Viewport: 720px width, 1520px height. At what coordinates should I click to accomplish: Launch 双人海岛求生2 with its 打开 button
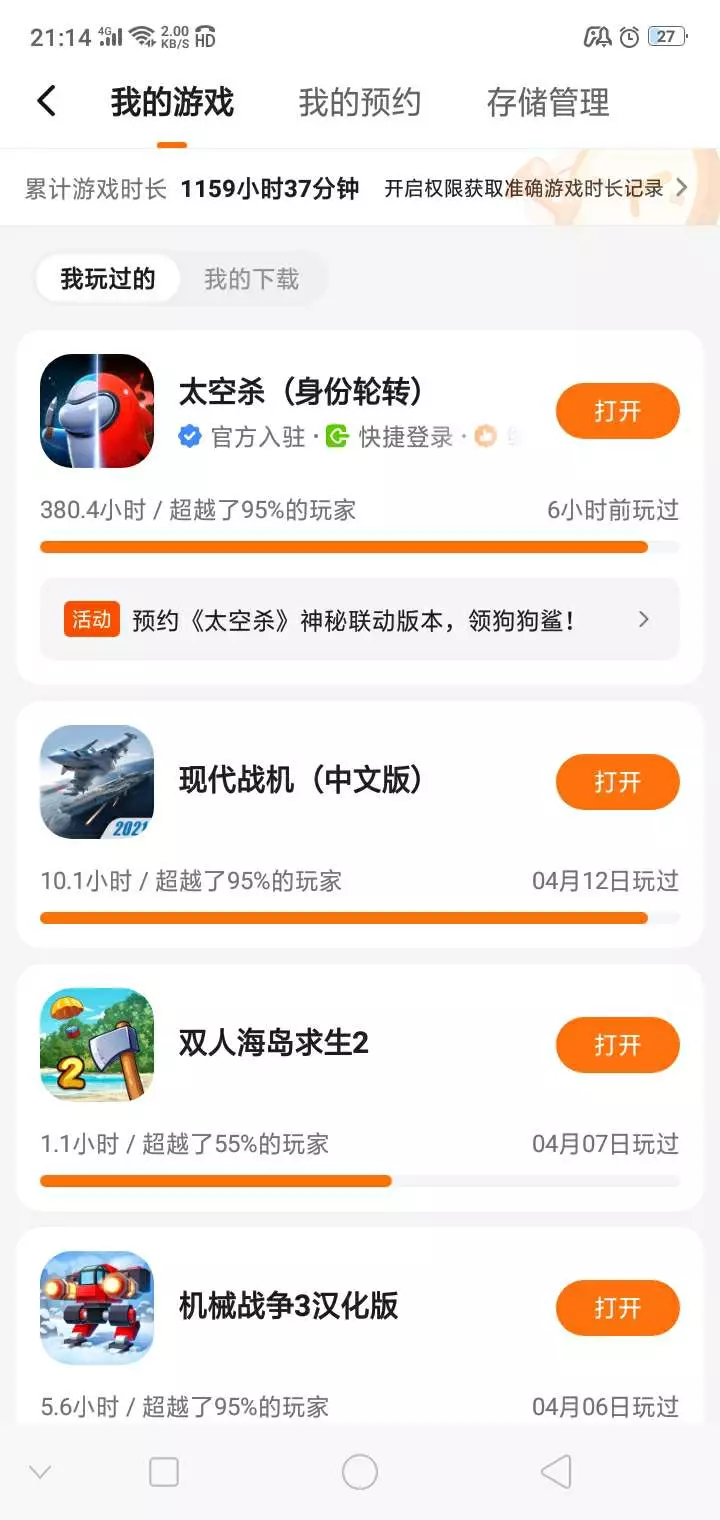click(617, 1045)
